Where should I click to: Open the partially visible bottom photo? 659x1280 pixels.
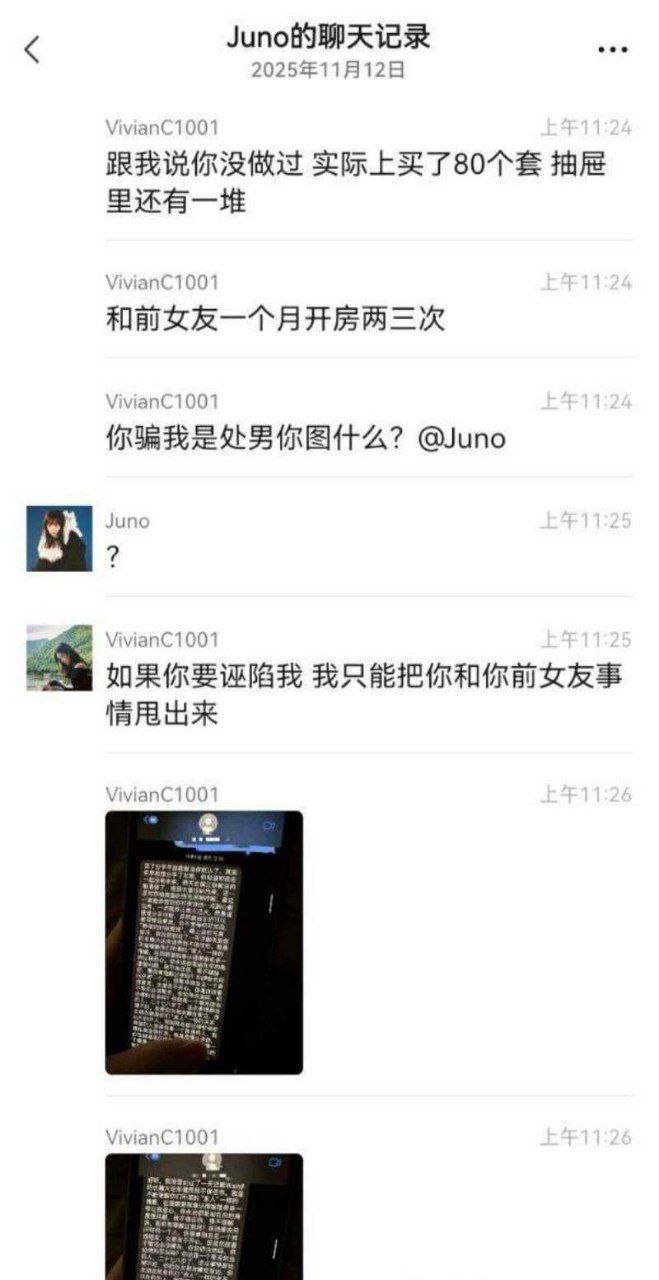[204, 1216]
